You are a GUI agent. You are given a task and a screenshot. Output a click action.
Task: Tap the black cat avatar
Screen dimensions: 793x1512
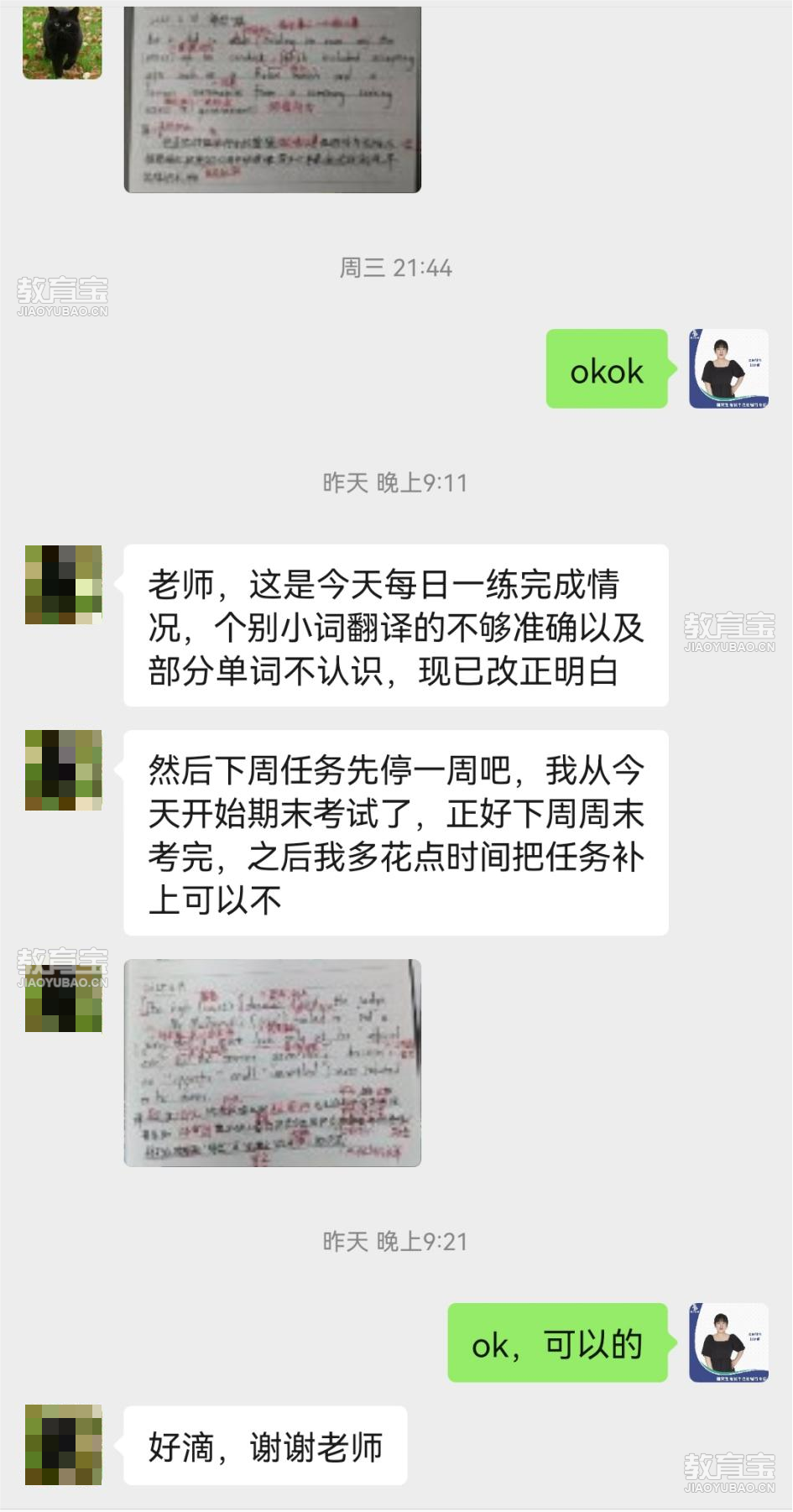[x=63, y=42]
